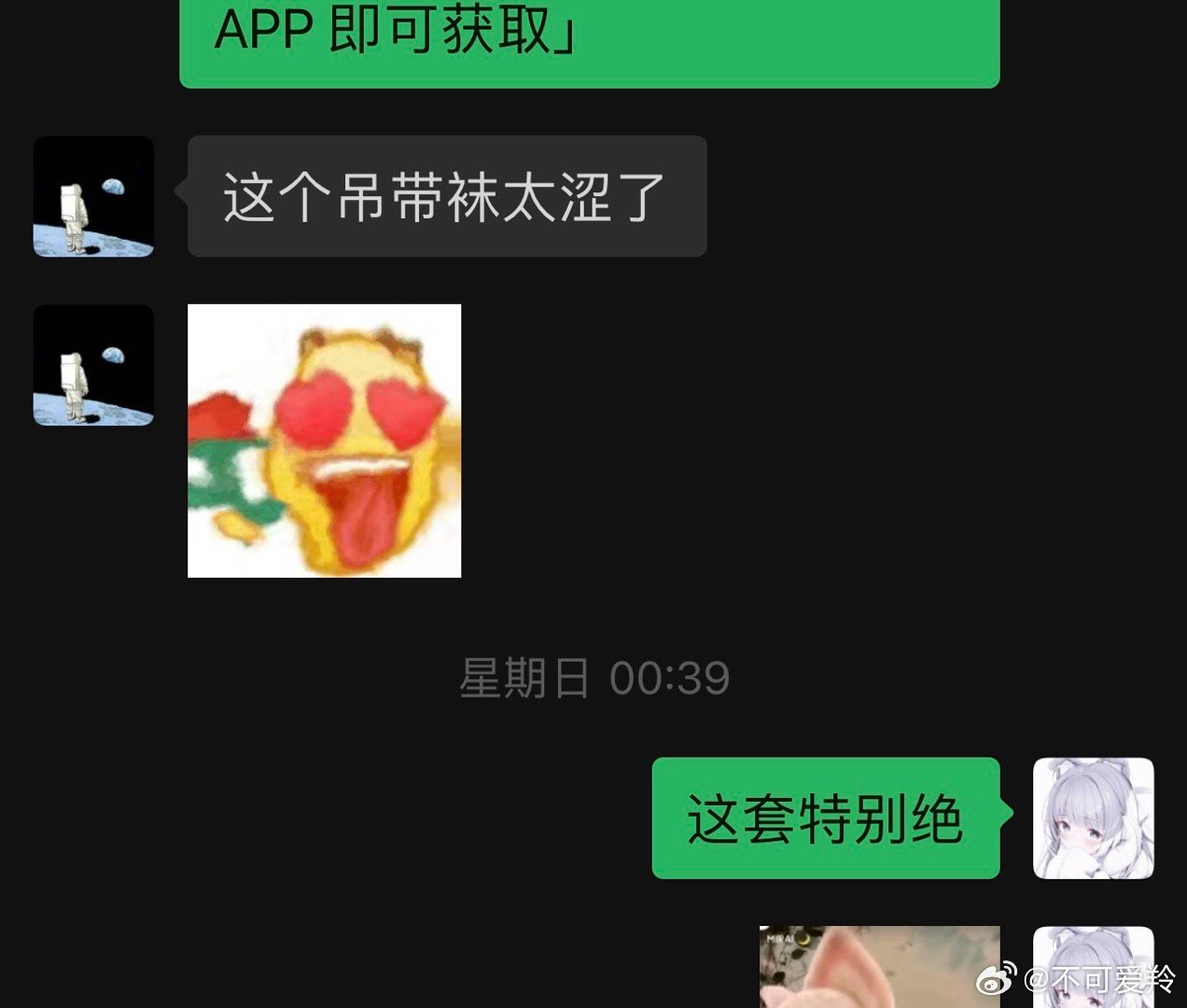Tap the astronaut avatar beside the sticker
Screen dimensions: 1187x1008
[93, 365]
